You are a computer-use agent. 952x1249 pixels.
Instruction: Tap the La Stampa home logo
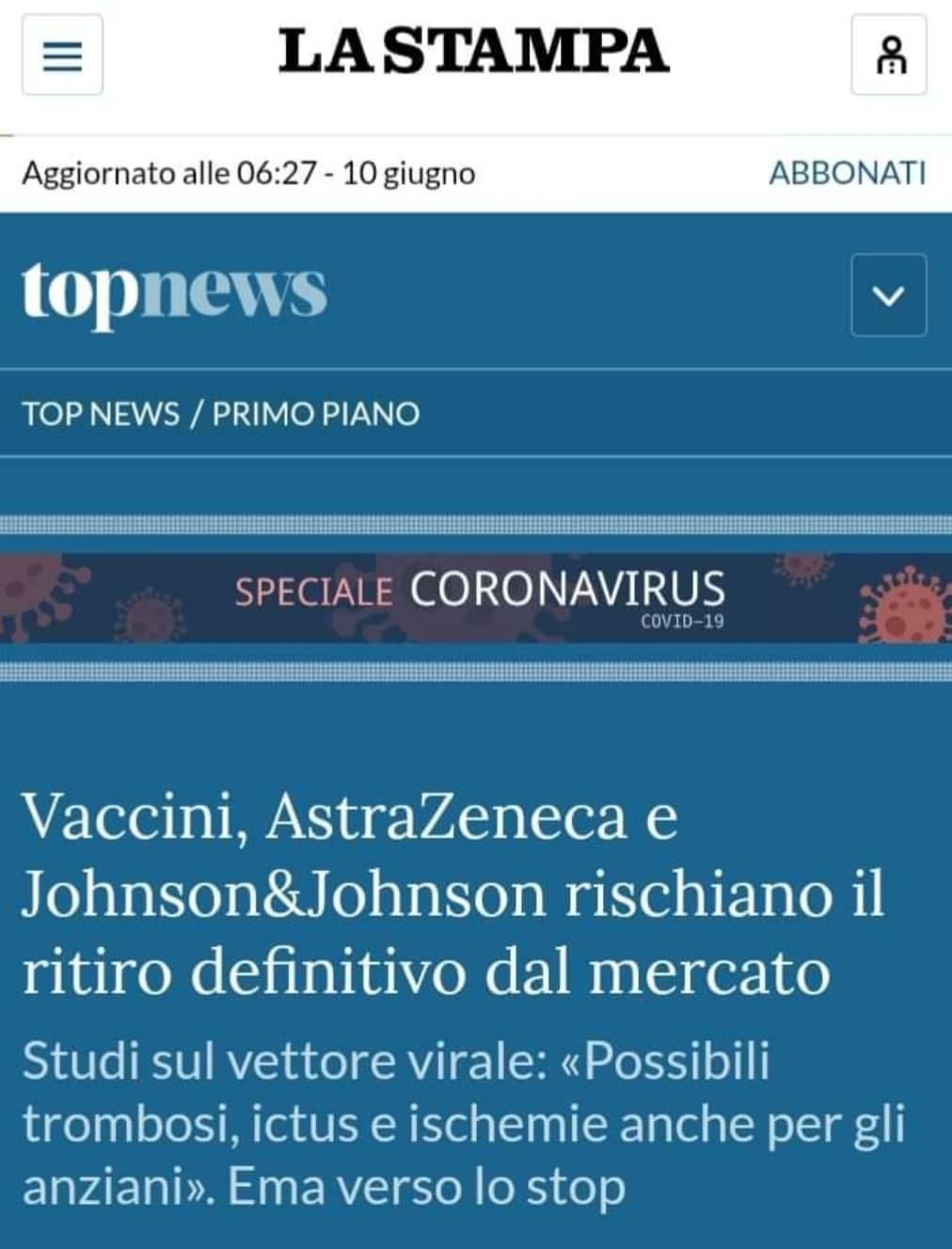[x=473, y=52]
